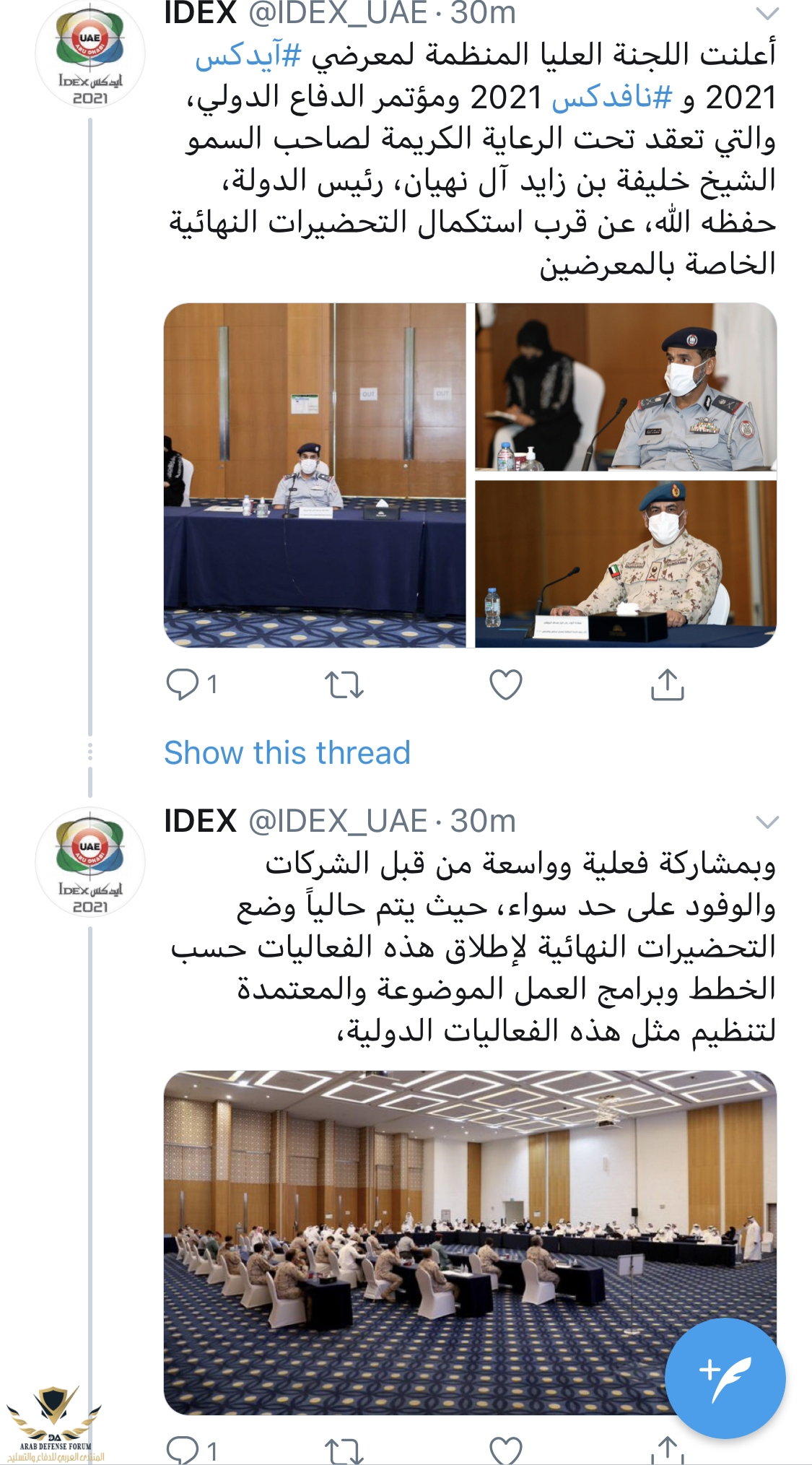Reply to the first IDEX tweet

tap(183, 684)
